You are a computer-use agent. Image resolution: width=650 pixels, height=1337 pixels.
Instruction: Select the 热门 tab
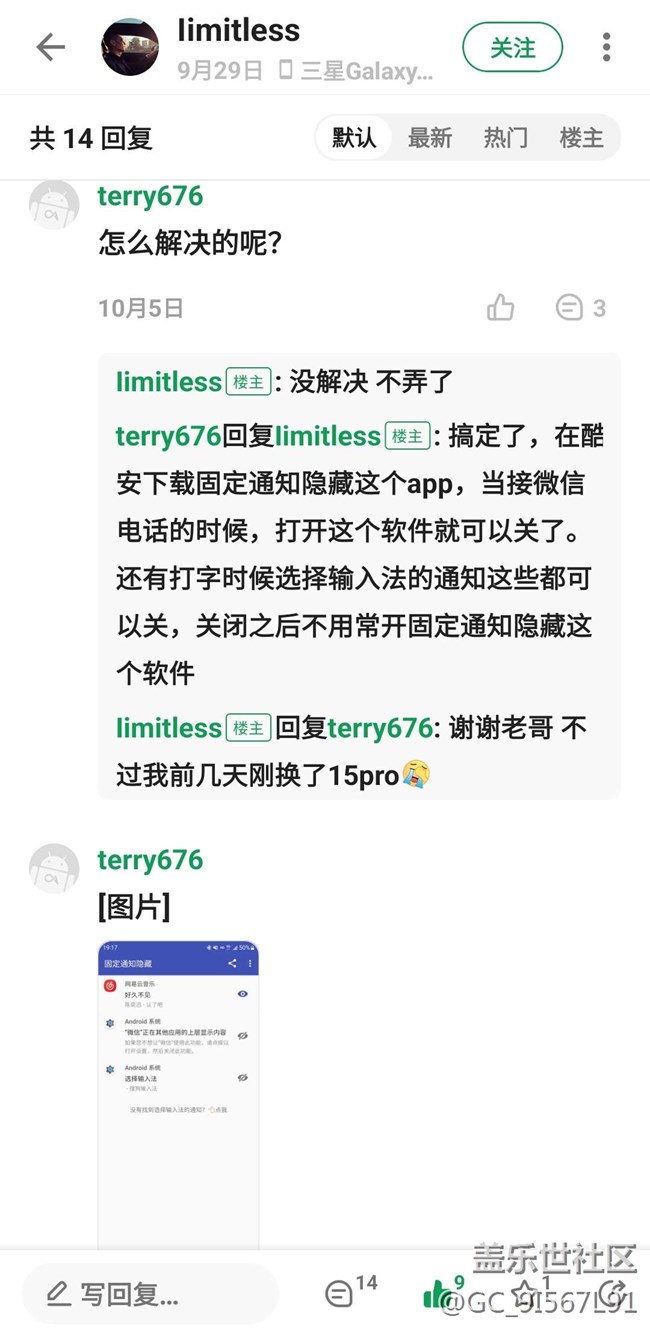(x=506, y=138)
